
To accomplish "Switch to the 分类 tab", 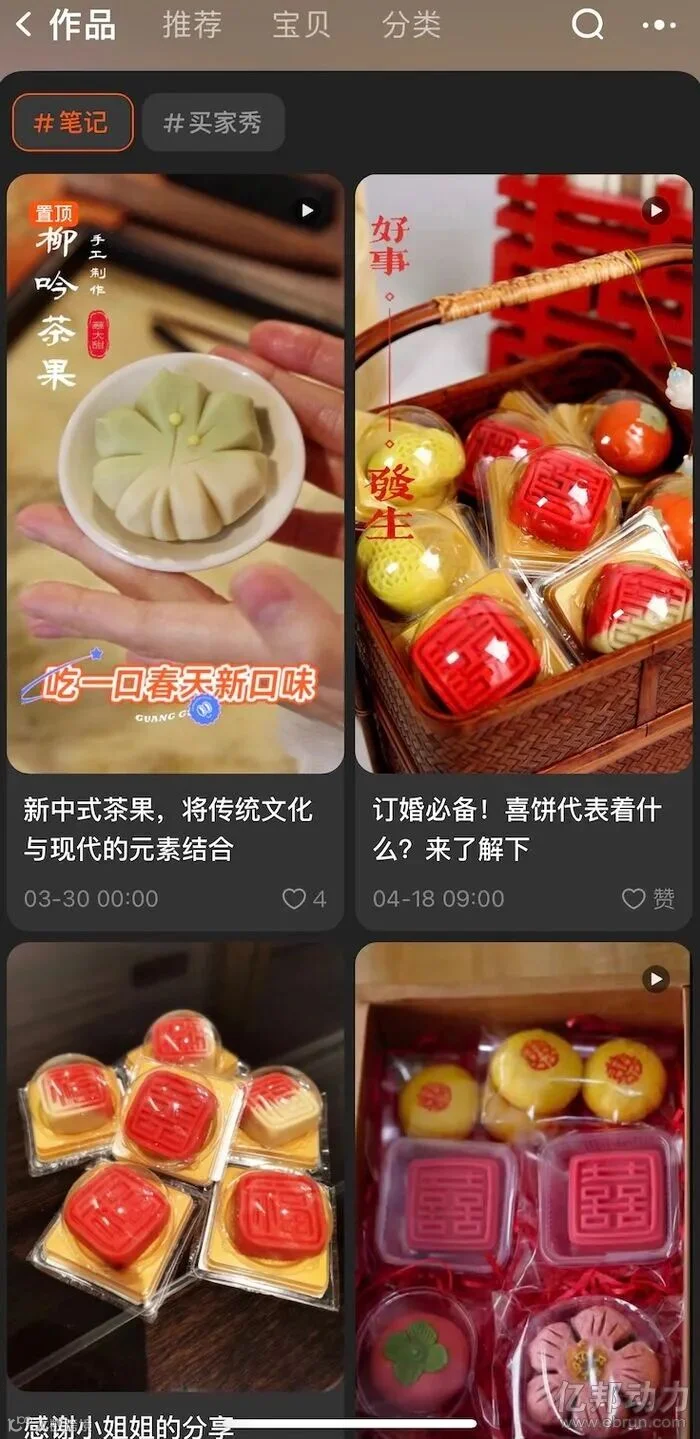I will [411, 25].
